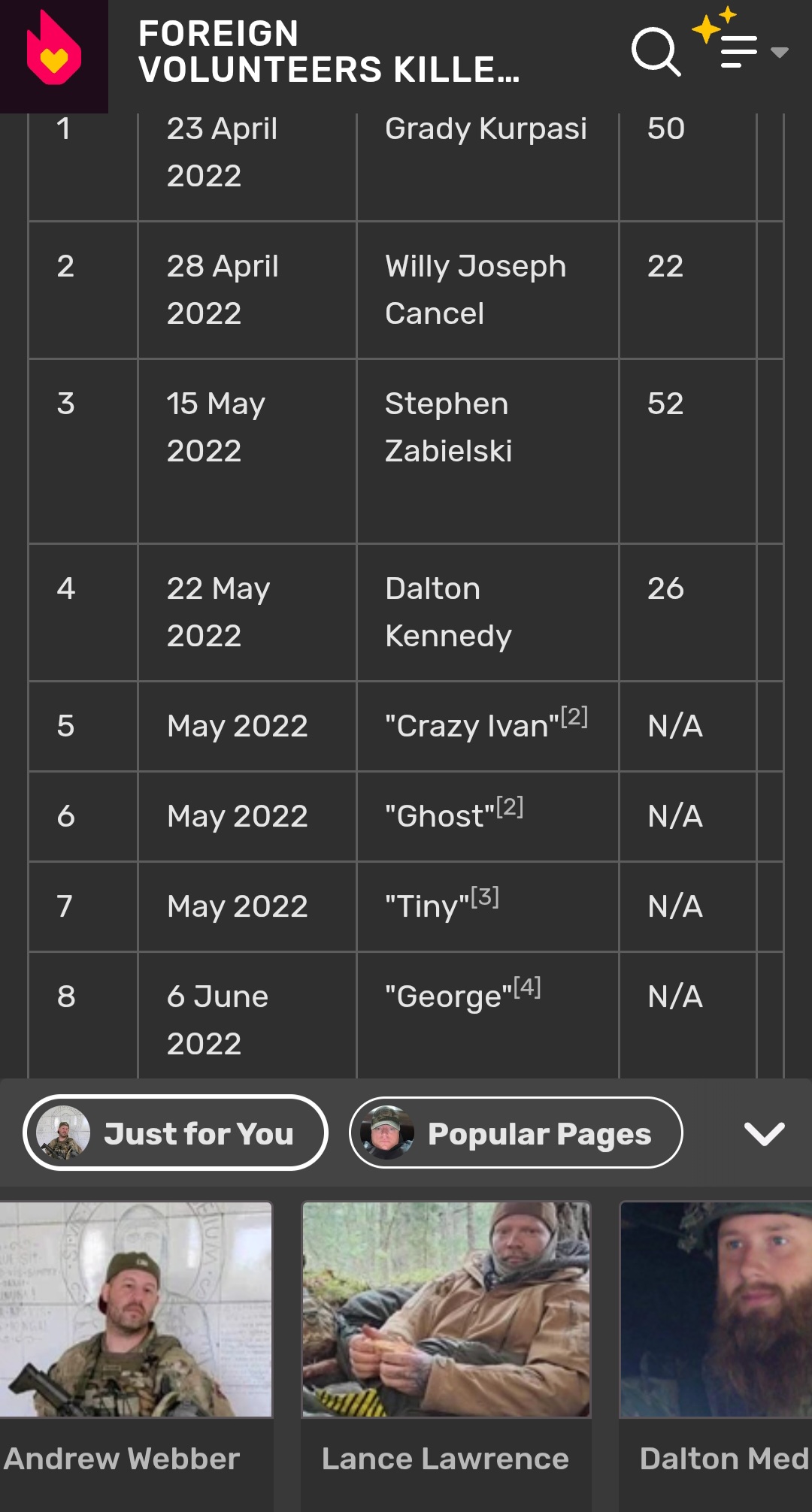Open citation [4] next to George
812x1512 pixels.
click(527, 987)
